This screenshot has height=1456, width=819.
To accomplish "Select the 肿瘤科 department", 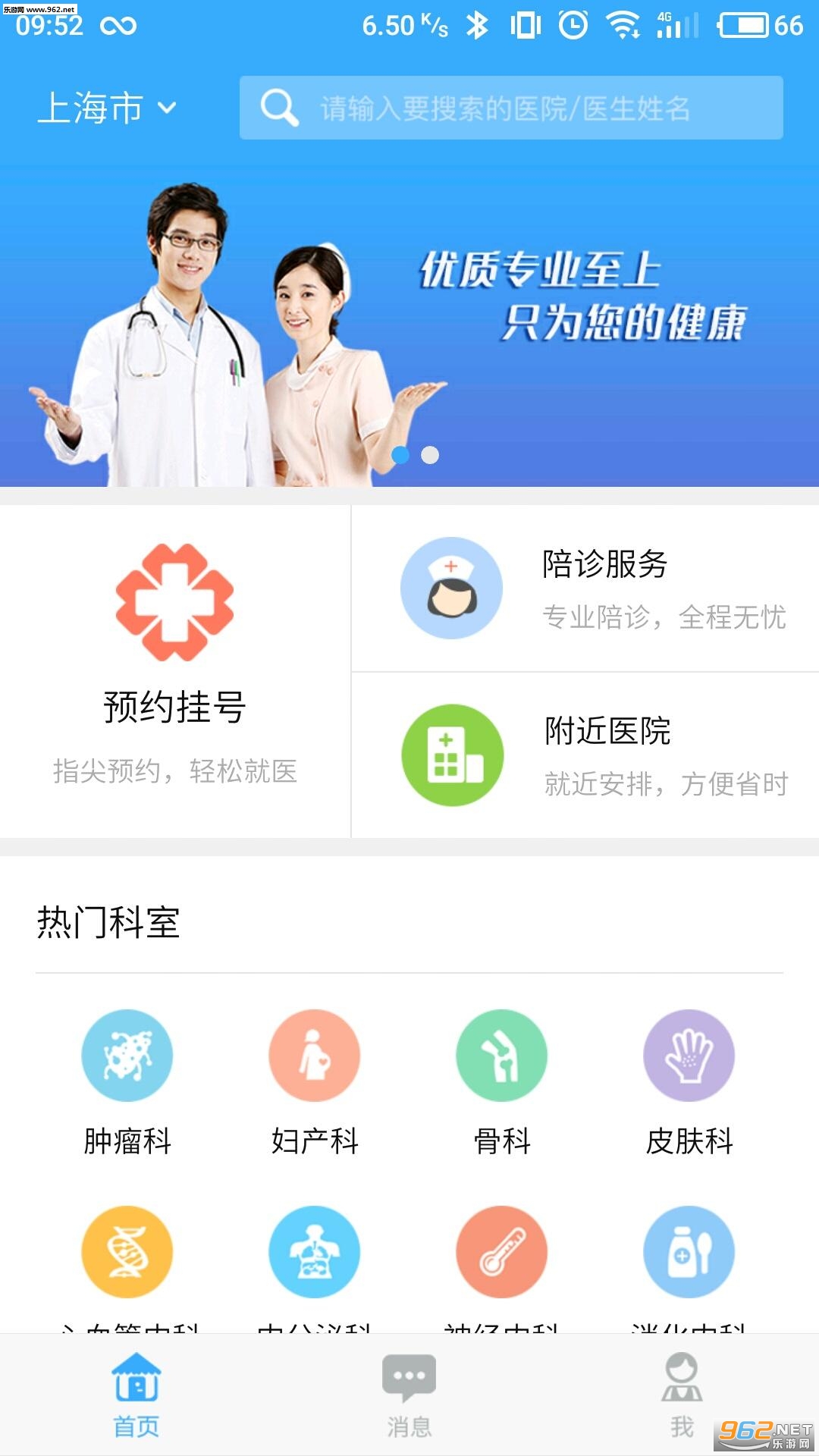I will [127, 1082].
